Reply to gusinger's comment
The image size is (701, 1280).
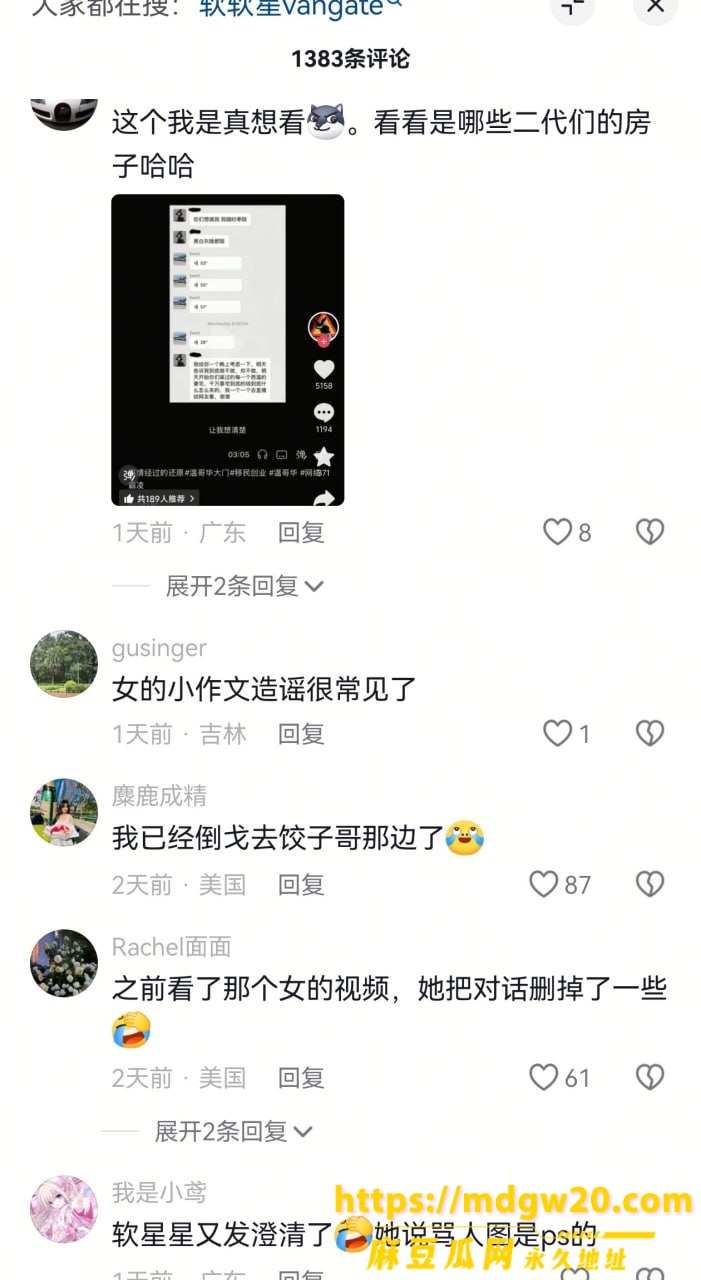[x=301, y=734]
